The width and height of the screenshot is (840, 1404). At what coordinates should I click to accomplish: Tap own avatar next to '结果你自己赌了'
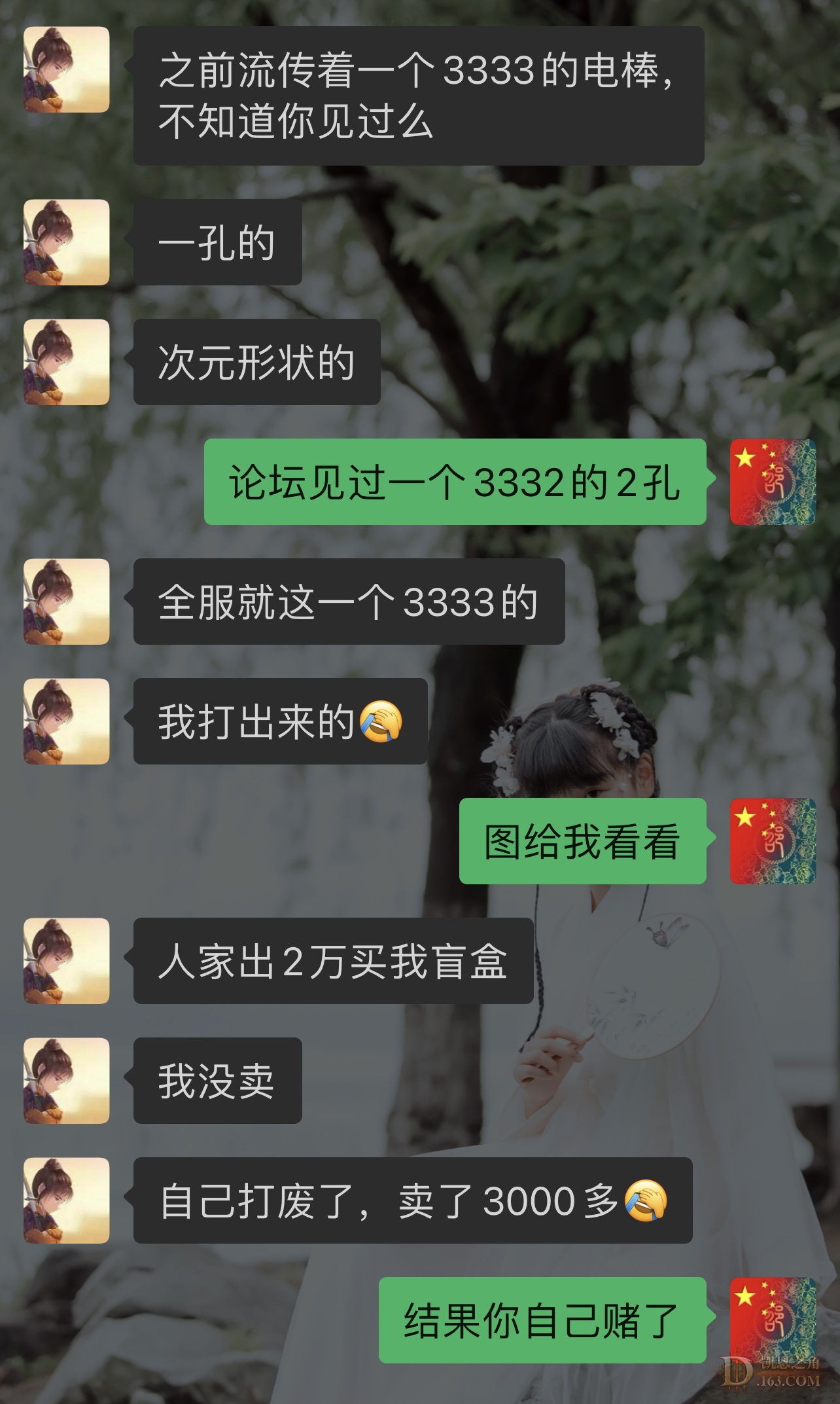(x=773, y=1320)
